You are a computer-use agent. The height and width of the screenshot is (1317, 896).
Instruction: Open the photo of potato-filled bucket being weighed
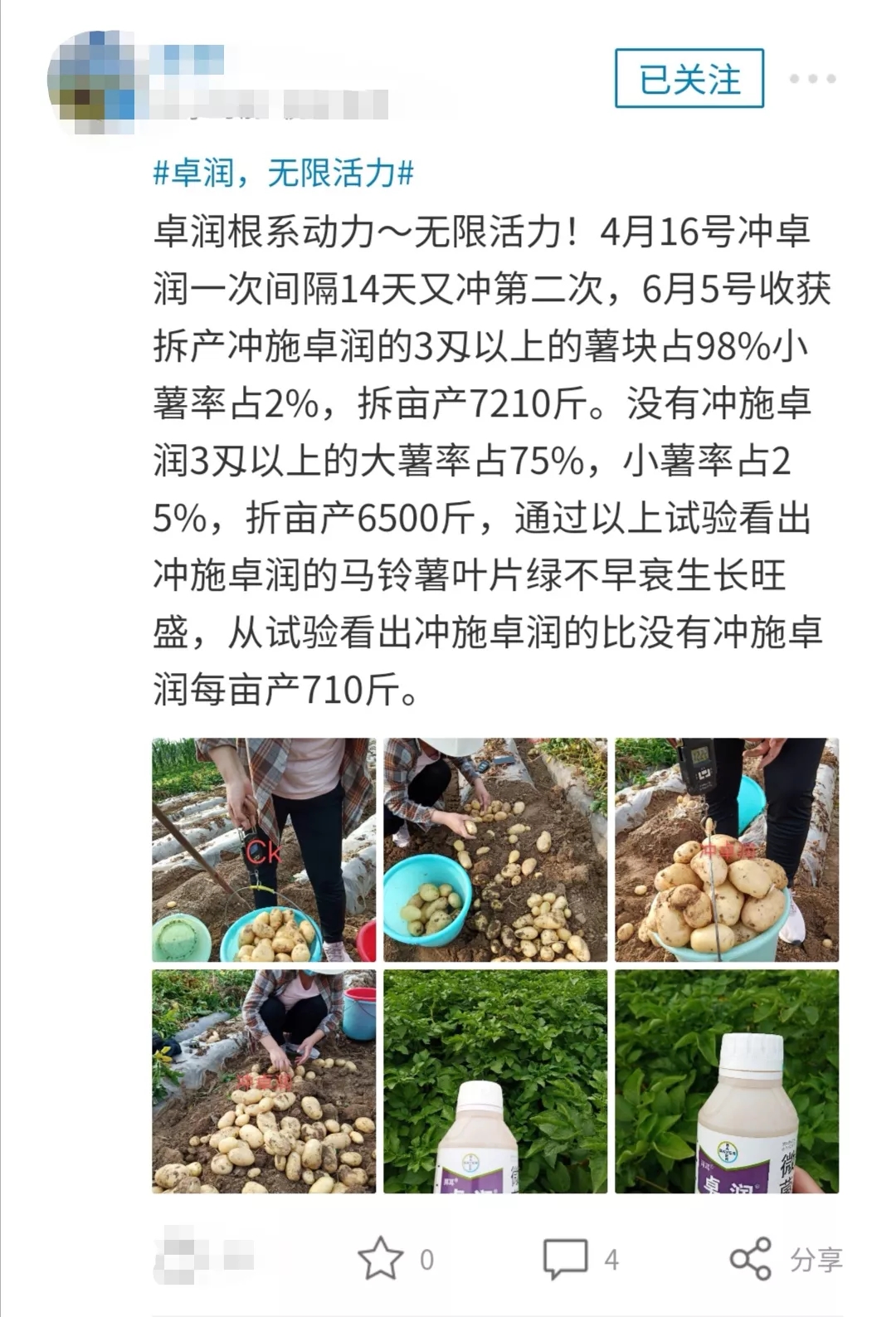click(x=727, y=850)
